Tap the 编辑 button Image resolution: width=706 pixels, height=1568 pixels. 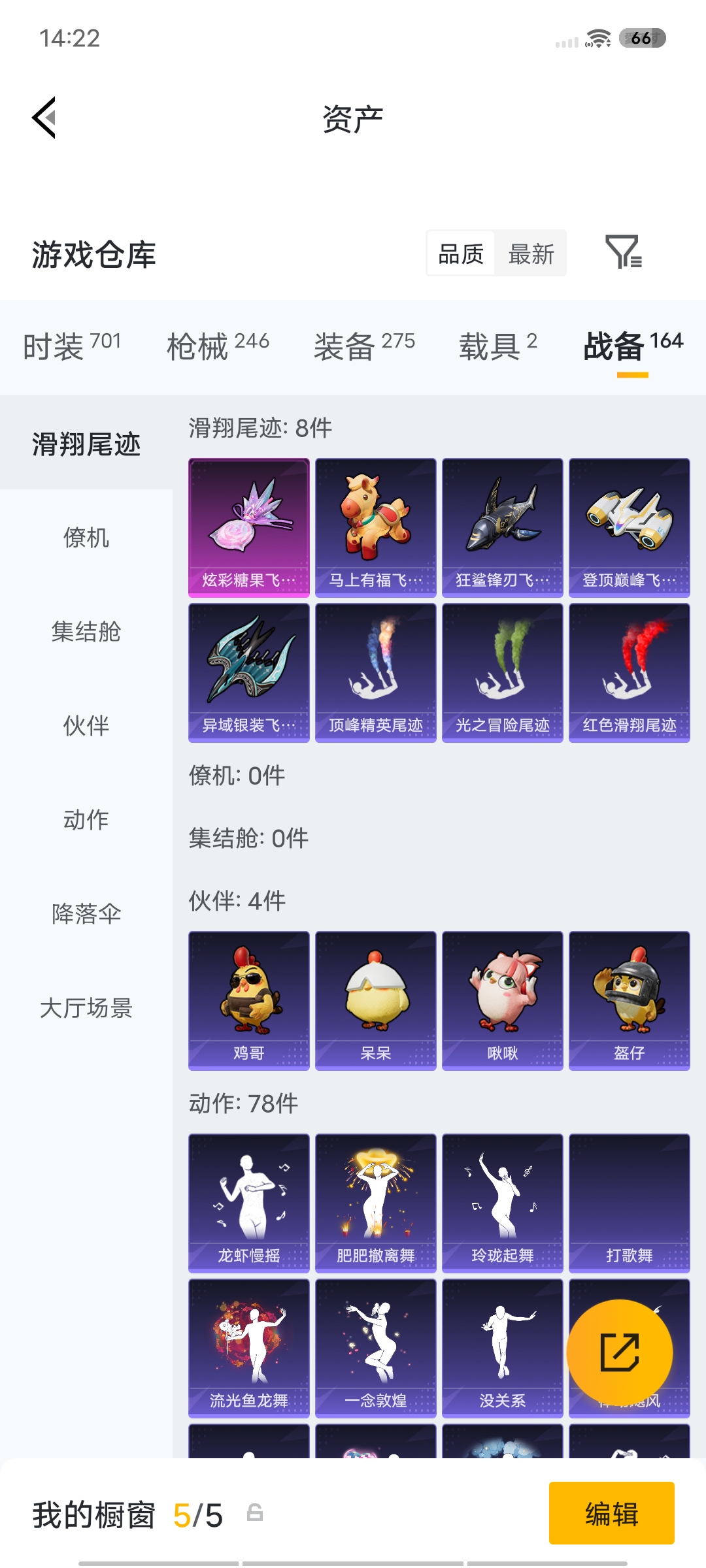coord(612,1514)
